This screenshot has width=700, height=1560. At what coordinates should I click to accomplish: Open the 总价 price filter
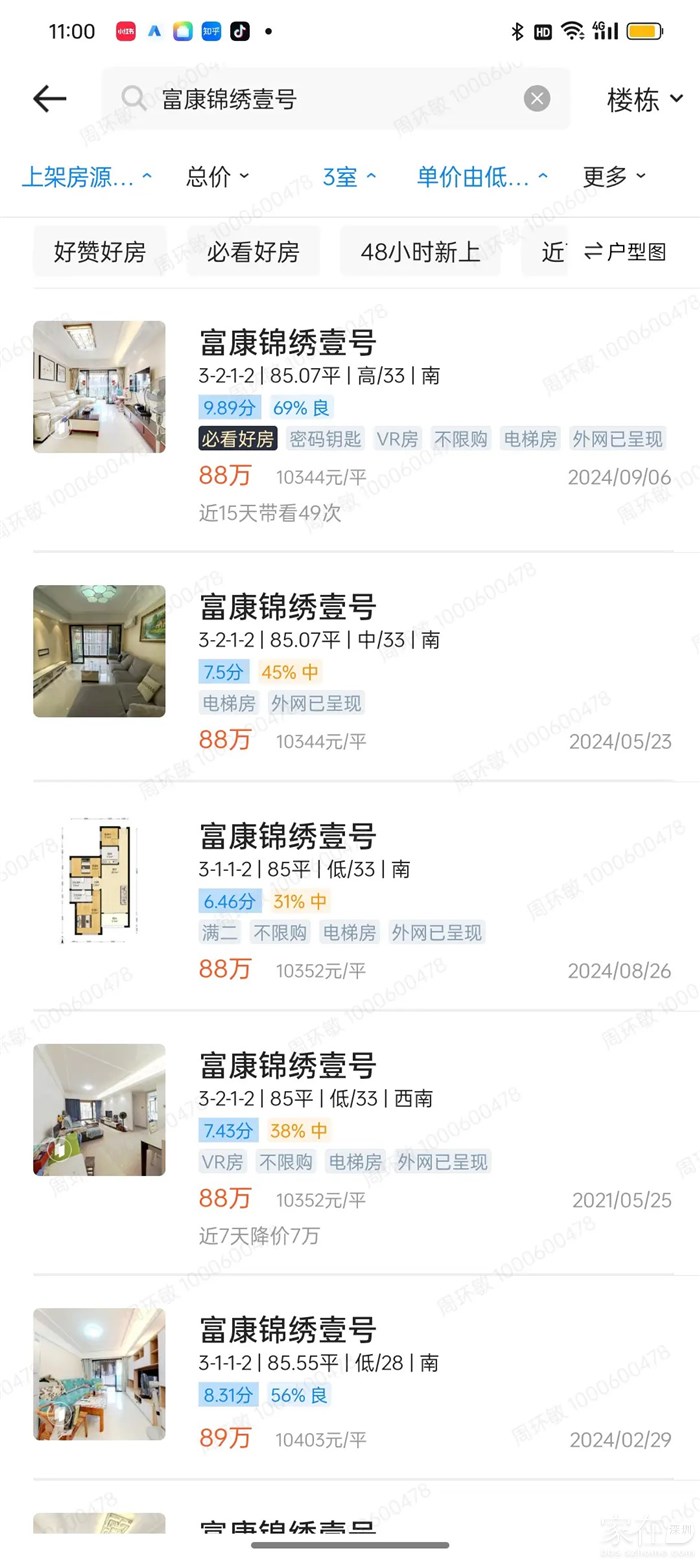(217, 177)
